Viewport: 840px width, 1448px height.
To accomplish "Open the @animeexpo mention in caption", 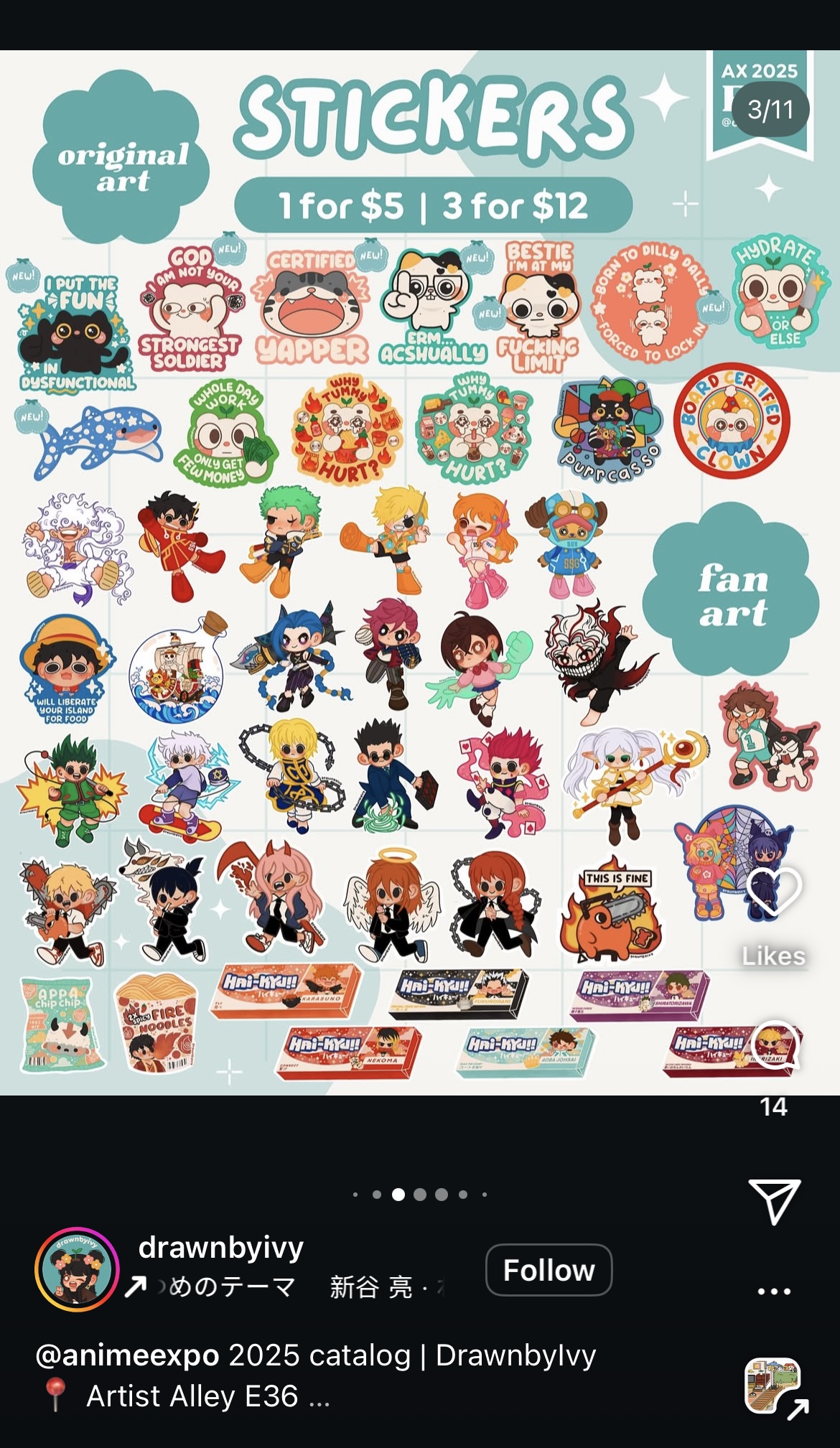I will pos(127,1355).
